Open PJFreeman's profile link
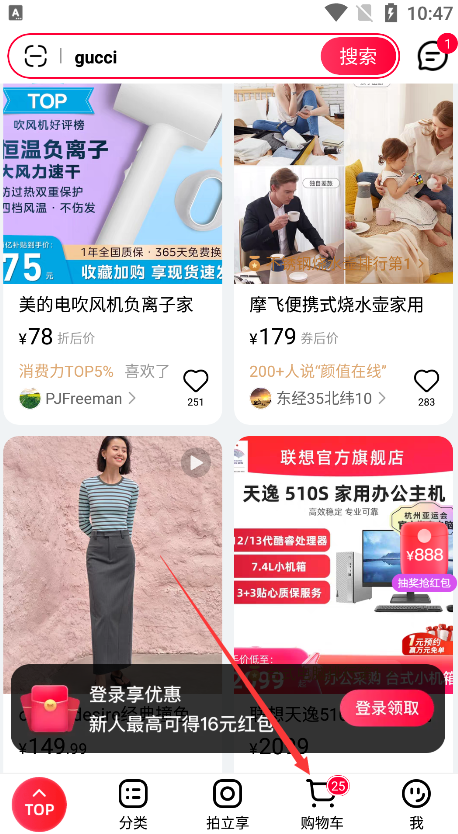The width and height of the screenshot is (458, 834). (x=78, y=398)
